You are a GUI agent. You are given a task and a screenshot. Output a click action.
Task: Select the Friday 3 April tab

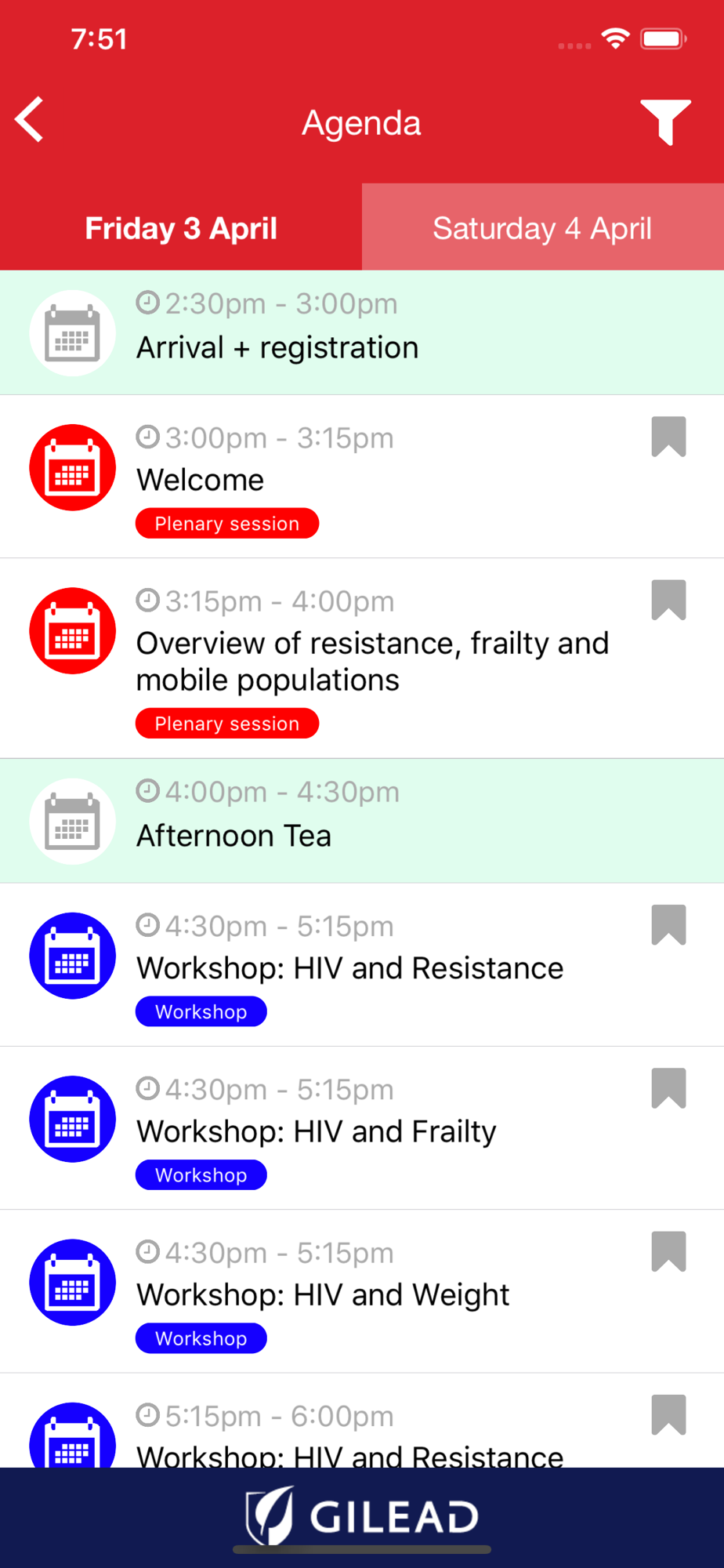(181, 228)
